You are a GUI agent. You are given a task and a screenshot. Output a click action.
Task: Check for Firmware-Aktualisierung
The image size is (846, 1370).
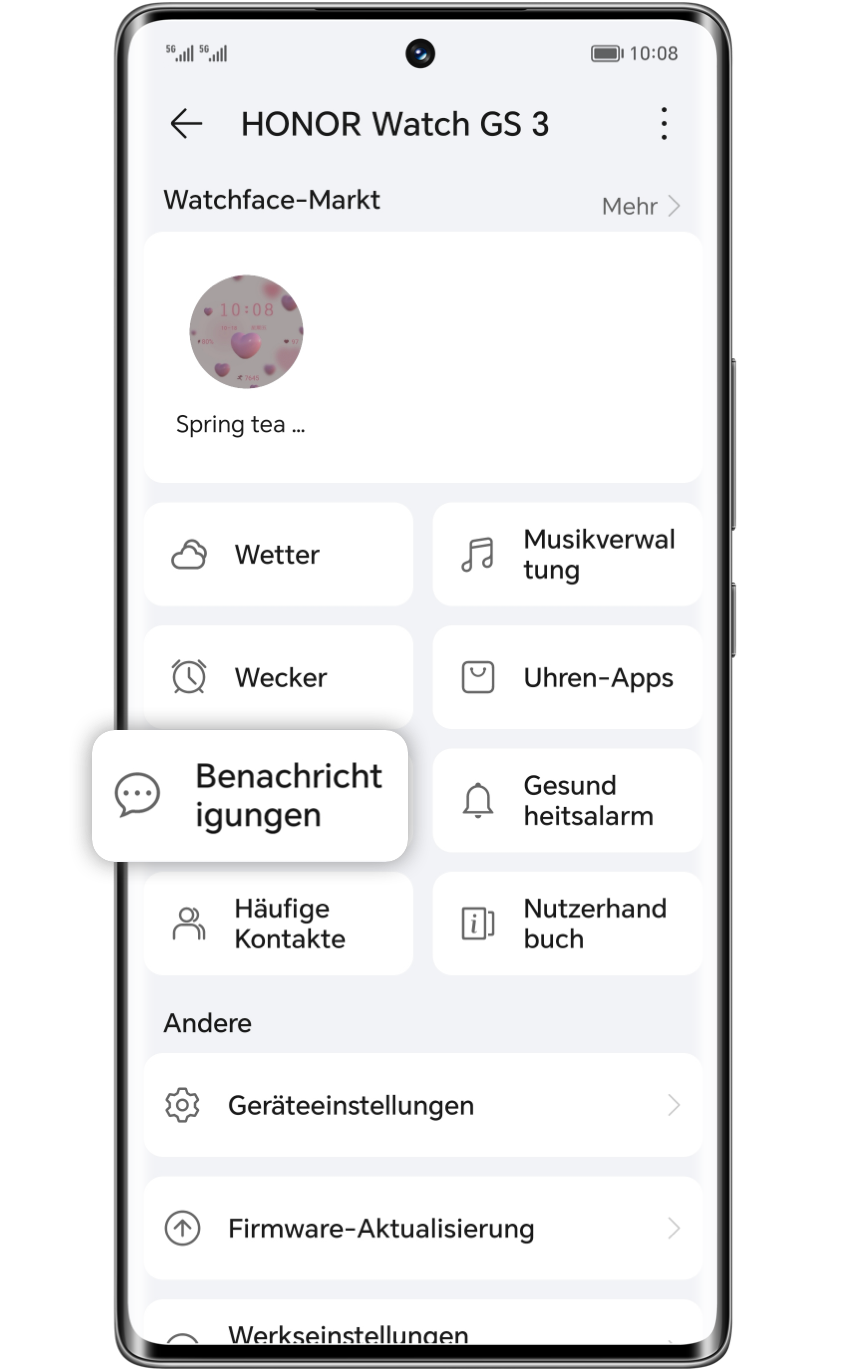click(x=422, y=1229)
